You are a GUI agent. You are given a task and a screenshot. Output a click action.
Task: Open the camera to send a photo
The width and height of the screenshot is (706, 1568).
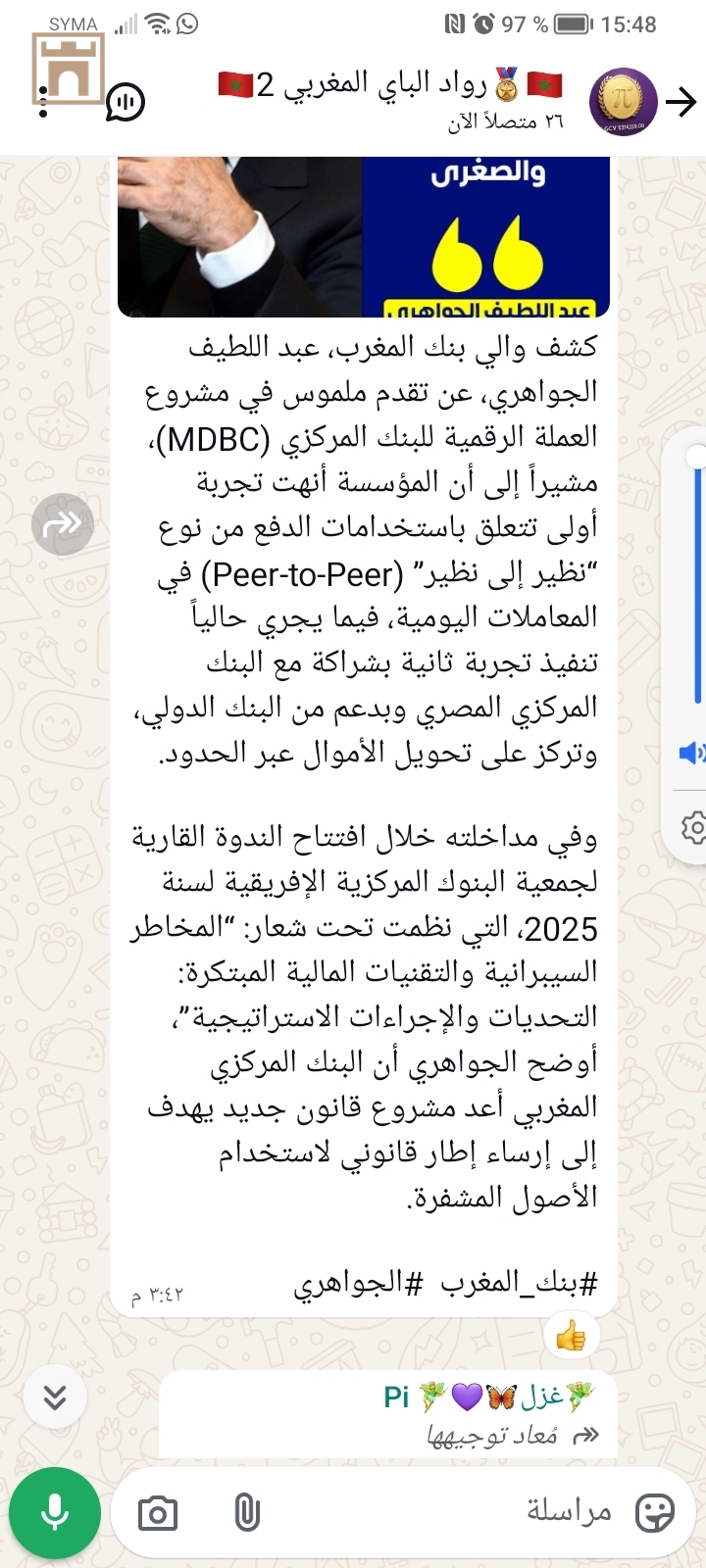pos(158,1514)
